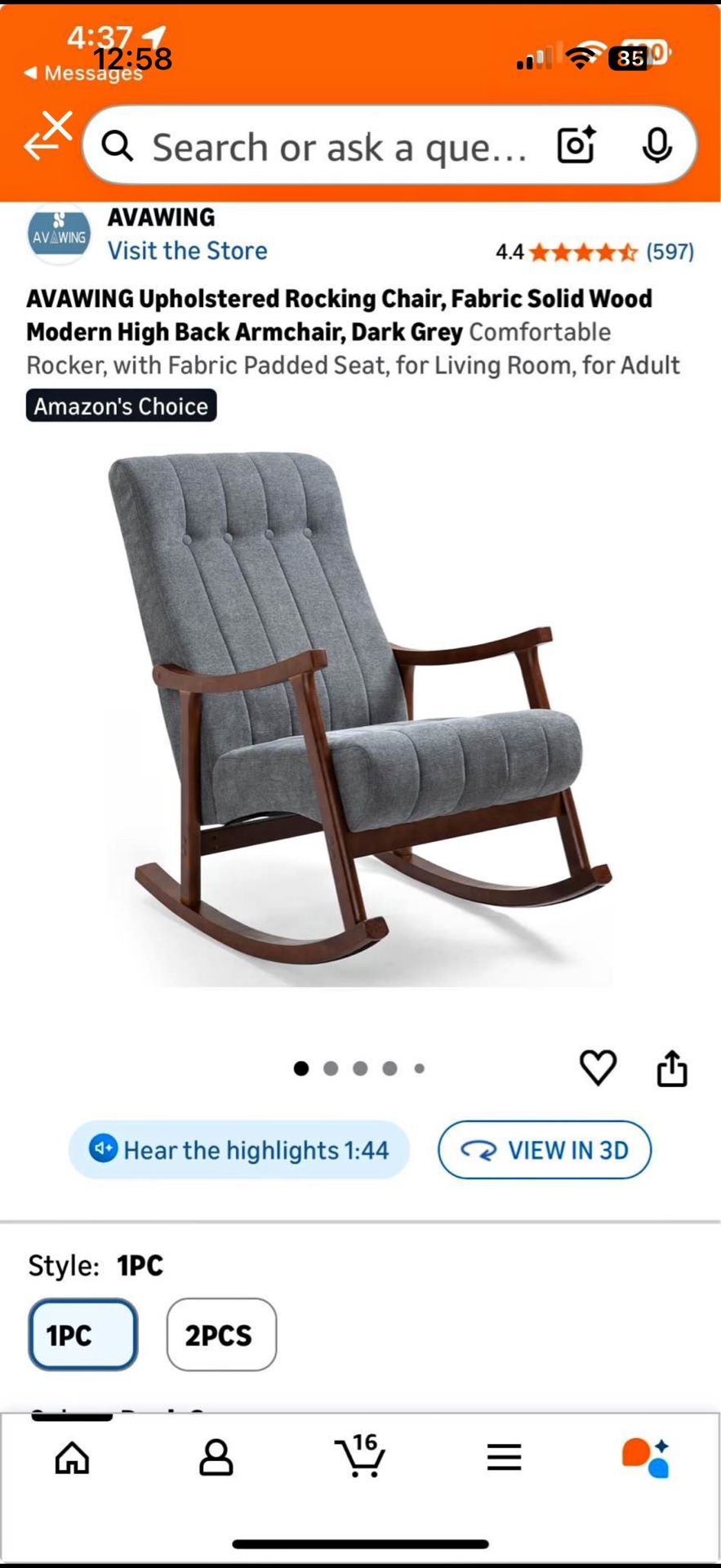Screen dimensions: 721x1568
Task: Keep the 1PC style selected
Action: coord(82,1334)
